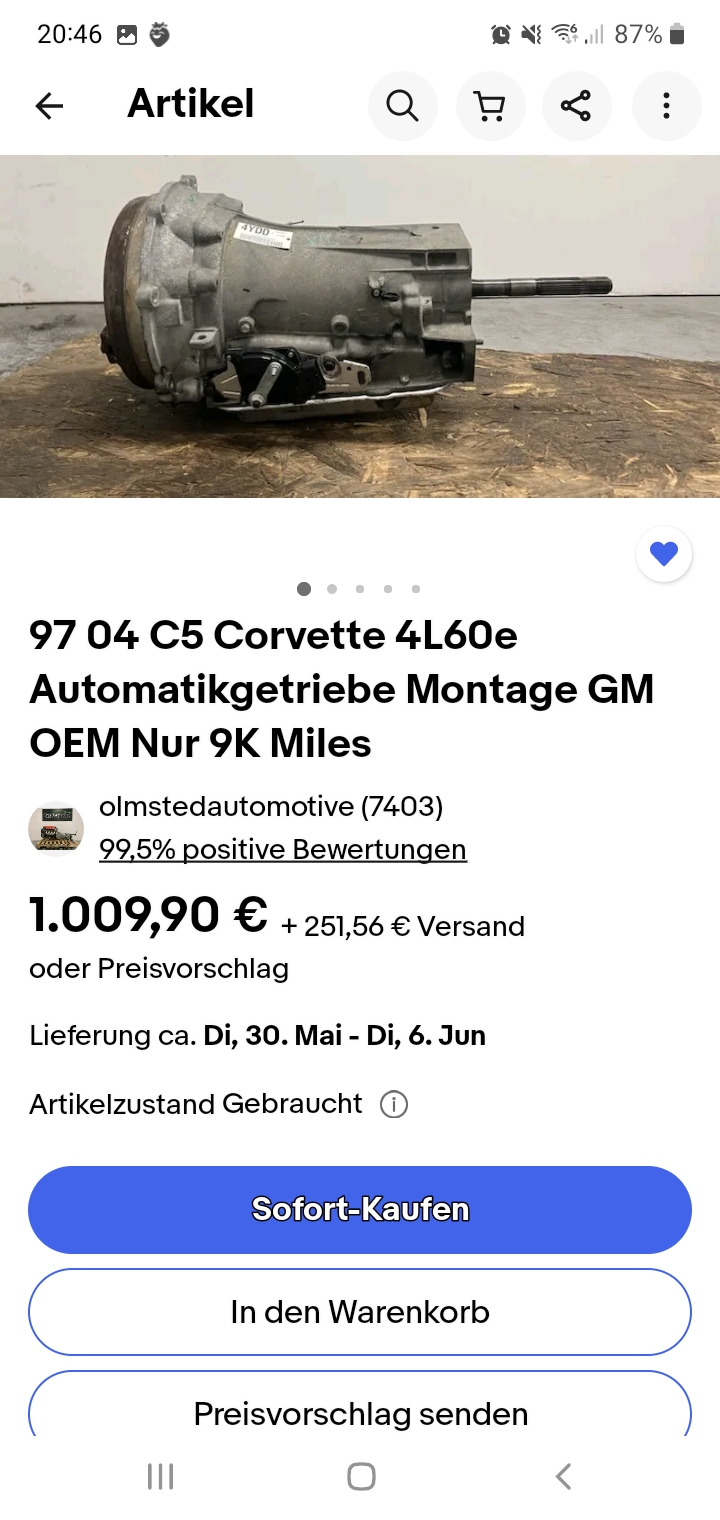The width and height of the screenshot is (720, 1520).
Task: Select In den Warenkorb button
Action: [360, 1311]
